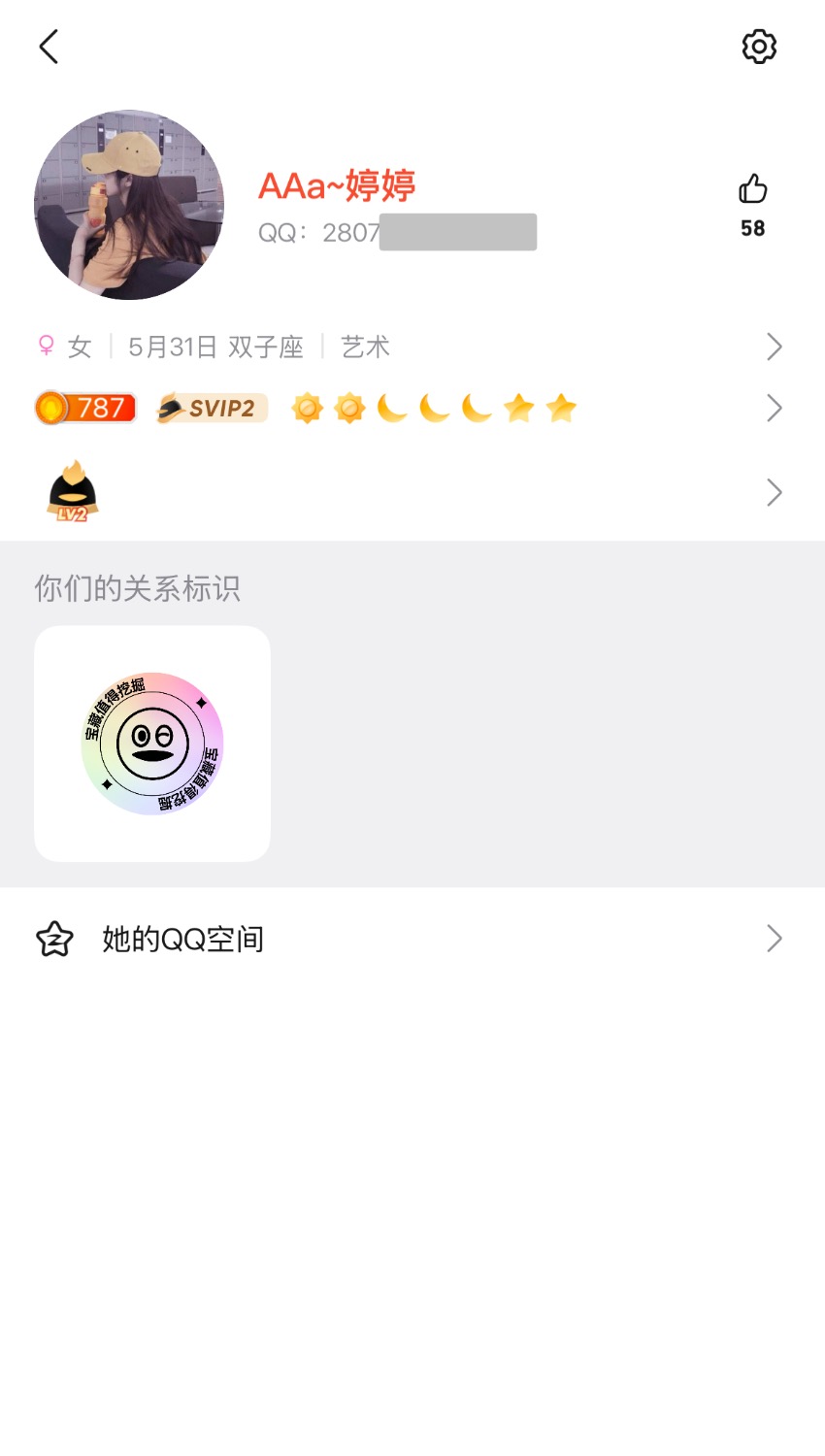The height and width of the screenshot is (1456, 825).
Task: Like this profile with the thumbs-up
Action: pos(752,189)
